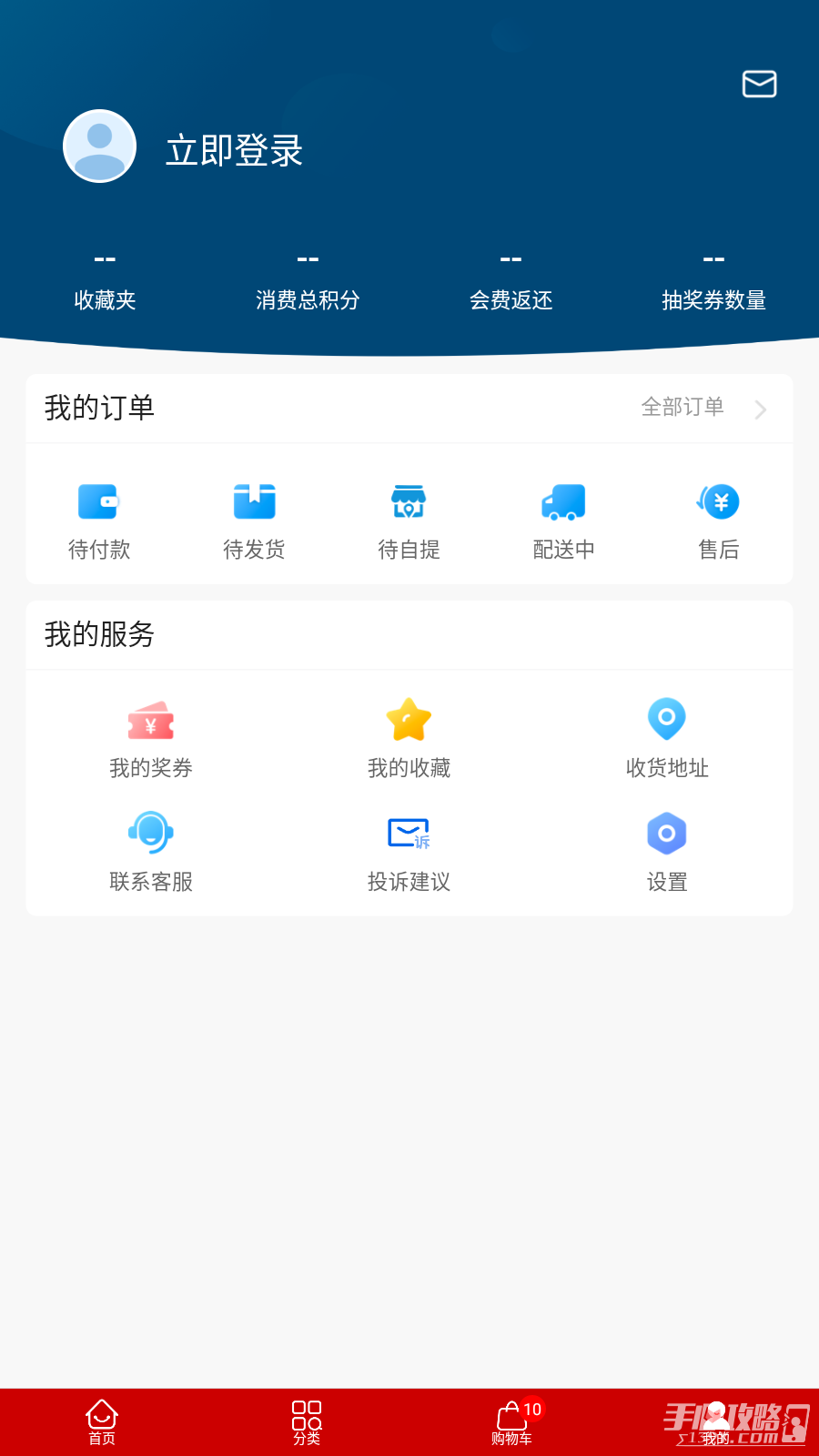Image resolution: width=819 pixels, height=1456 pixels.
Task: Open 售后 after-sales service
Action: coord(719,520)
